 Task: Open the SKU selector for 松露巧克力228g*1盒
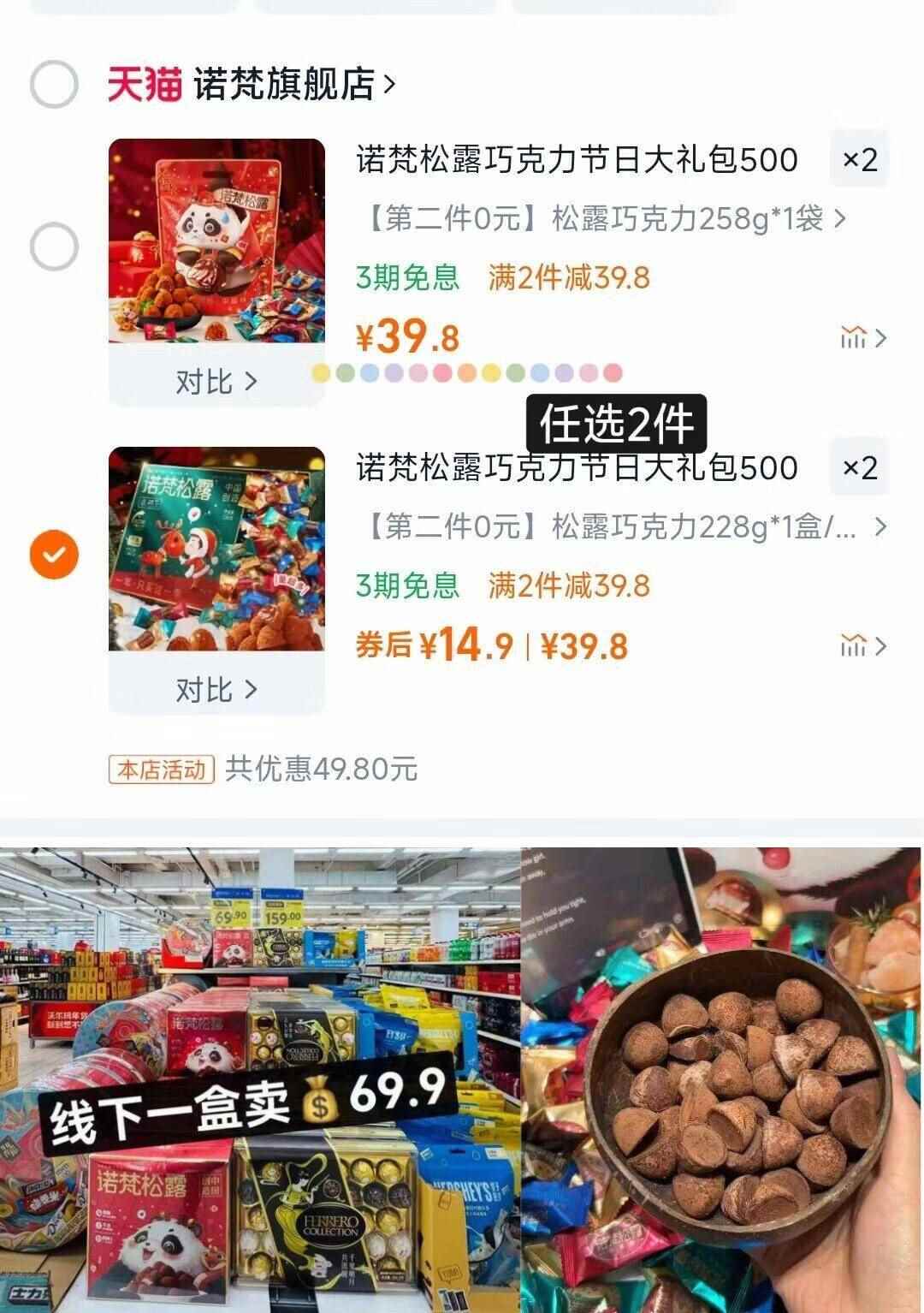pos(599,530)
